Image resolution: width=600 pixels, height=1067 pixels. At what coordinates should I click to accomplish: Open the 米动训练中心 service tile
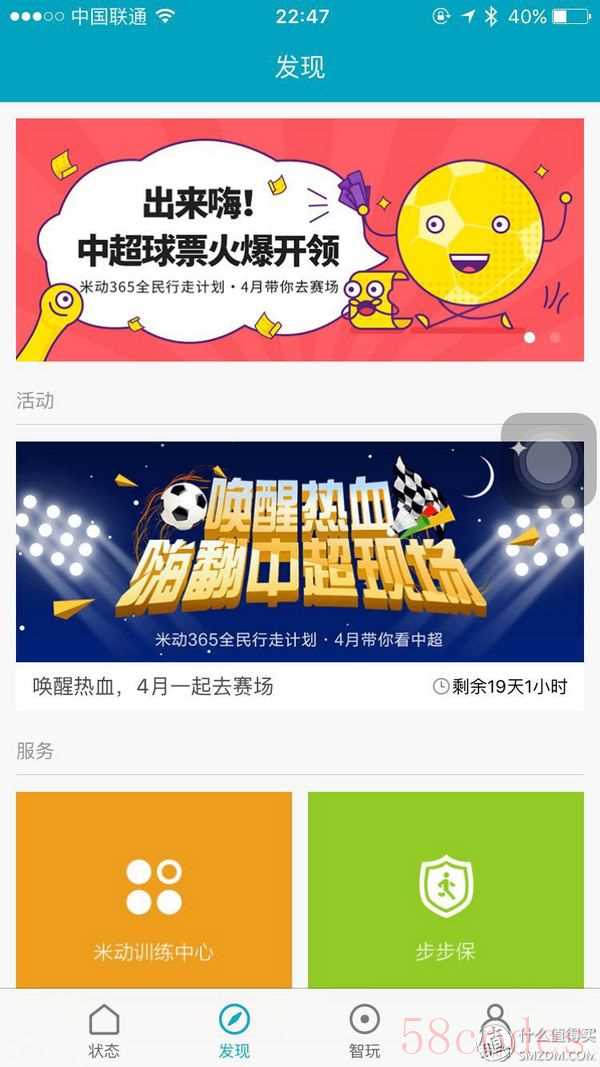pyautogui.click(x=154, y=890)
